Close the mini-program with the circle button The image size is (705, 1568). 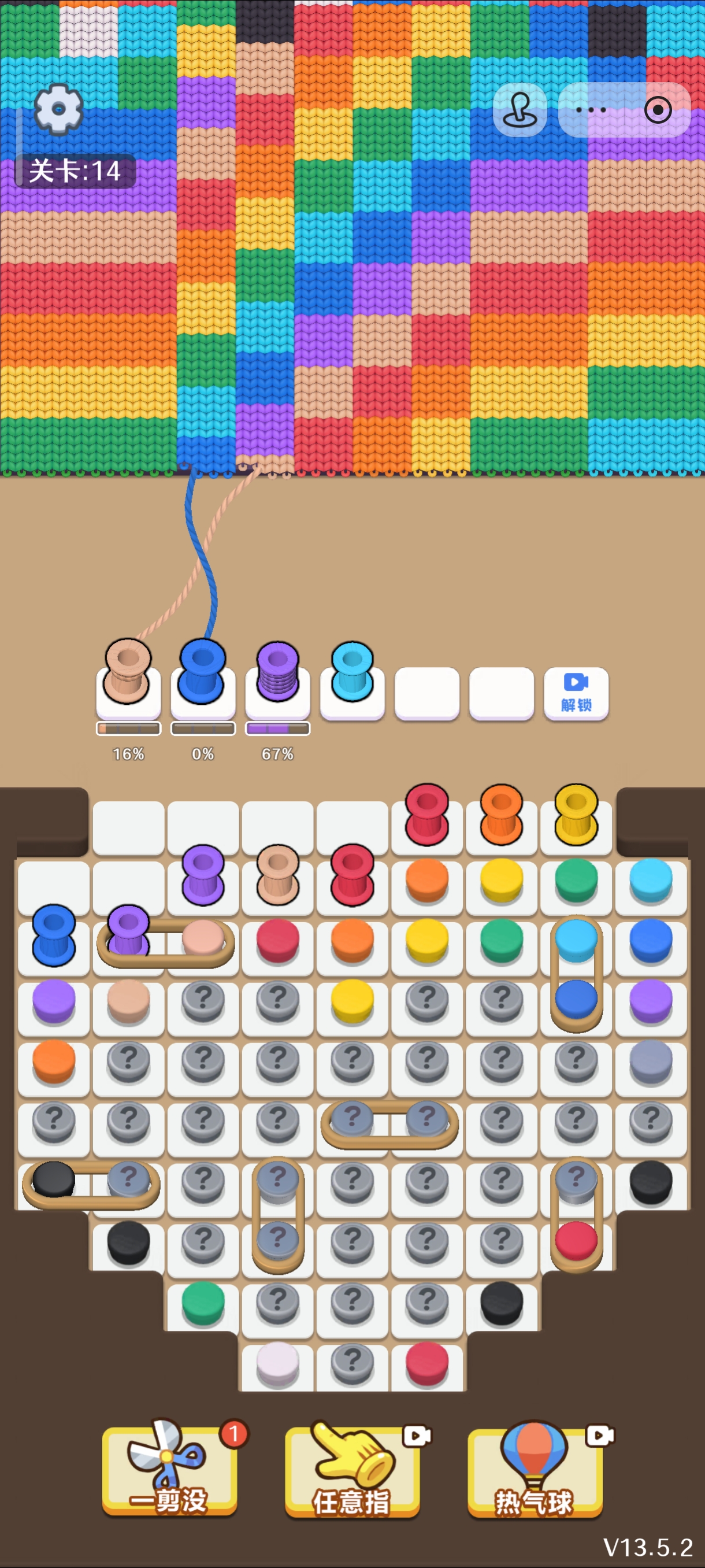[x=657, y=110]
